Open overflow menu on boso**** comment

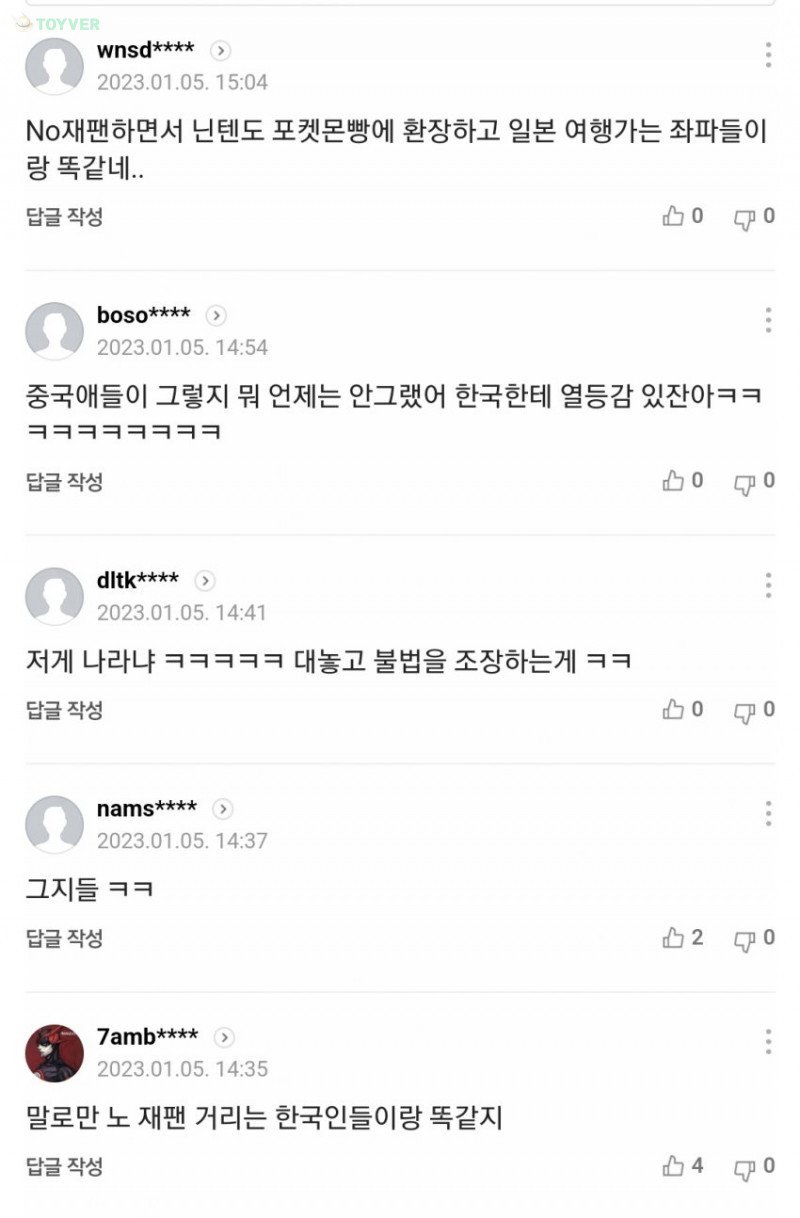tap(768, 320)
